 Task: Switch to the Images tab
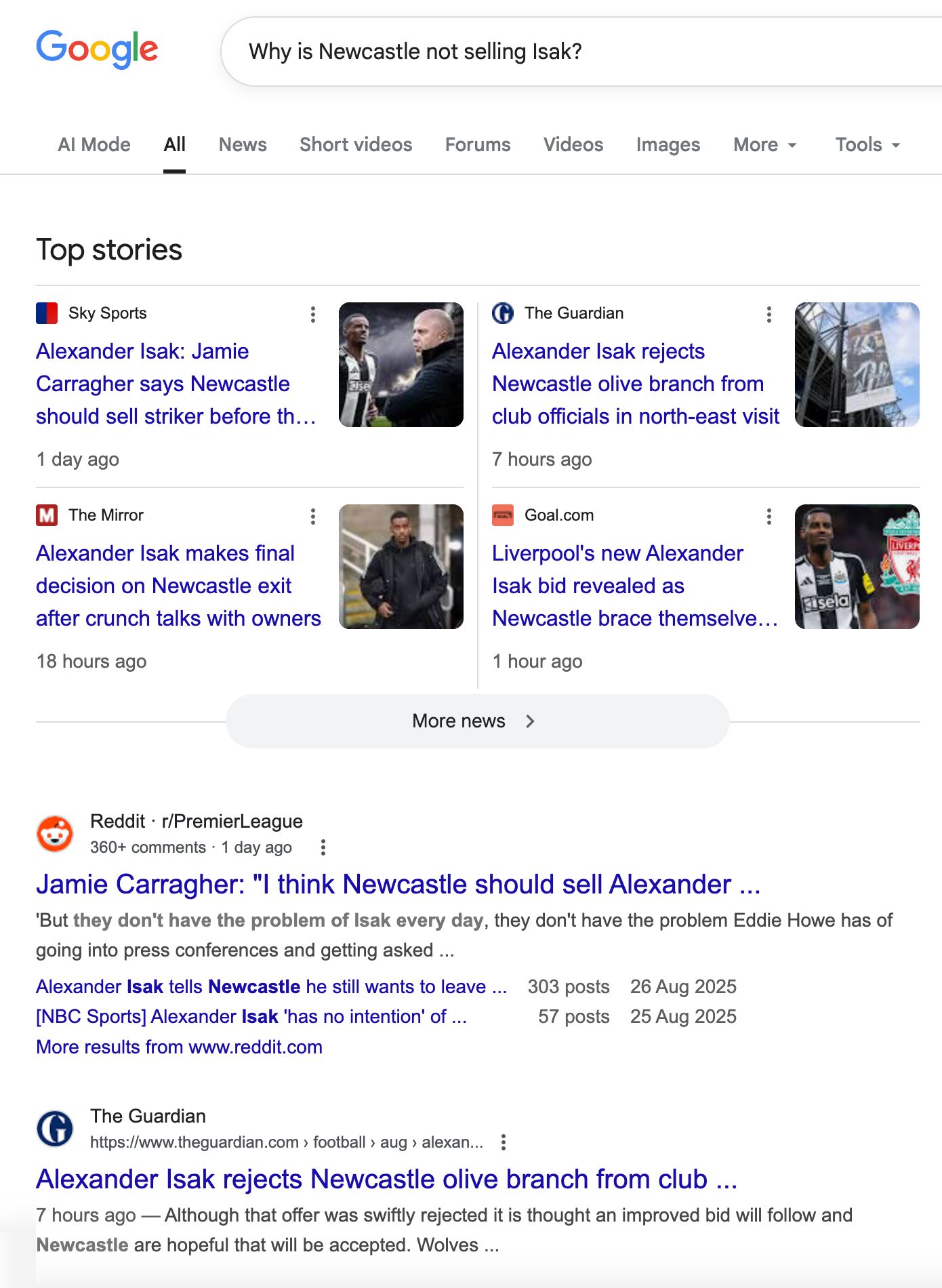668,144
